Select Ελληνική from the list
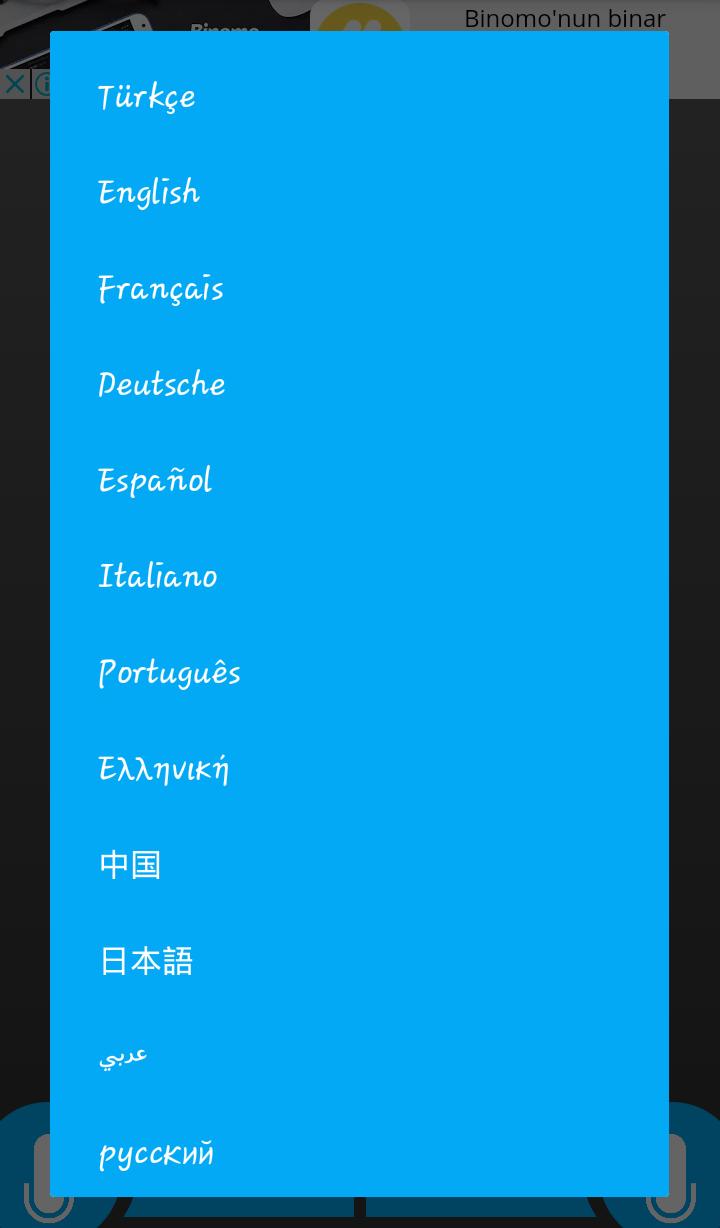 point(163,768)
